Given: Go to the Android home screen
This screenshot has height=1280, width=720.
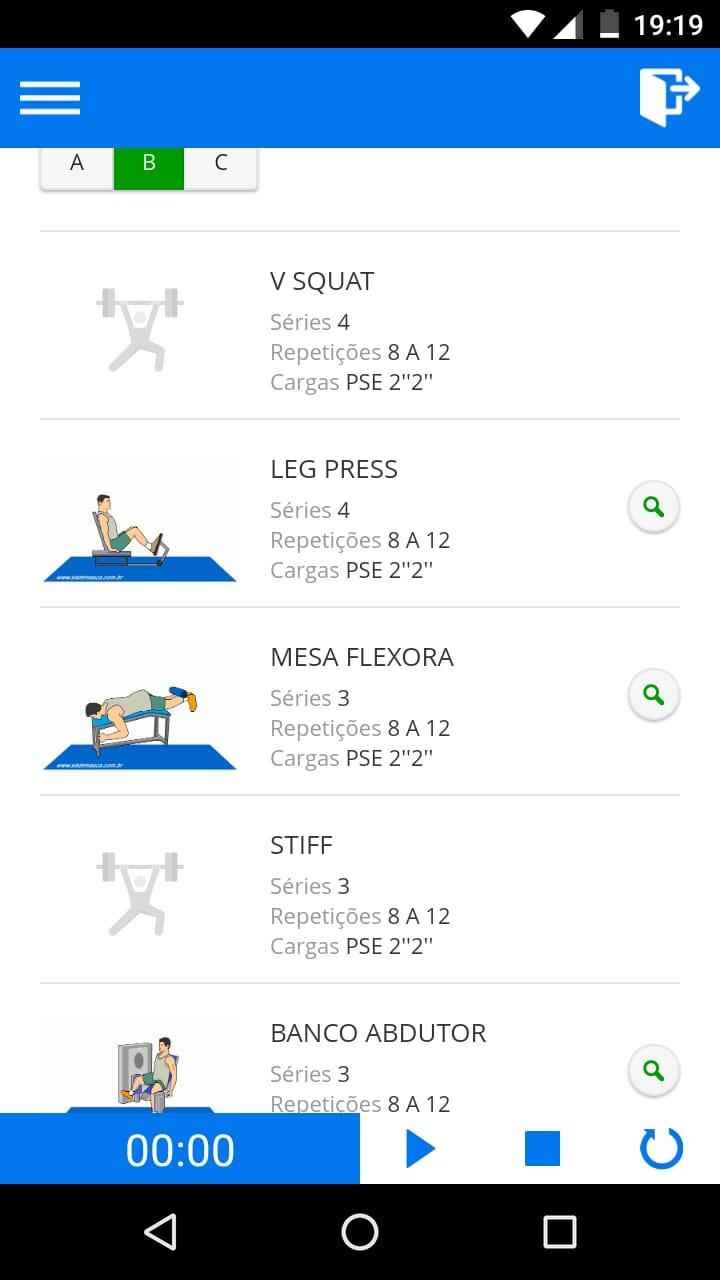Looking at the screenshot, I should (x=360, y=1232).
